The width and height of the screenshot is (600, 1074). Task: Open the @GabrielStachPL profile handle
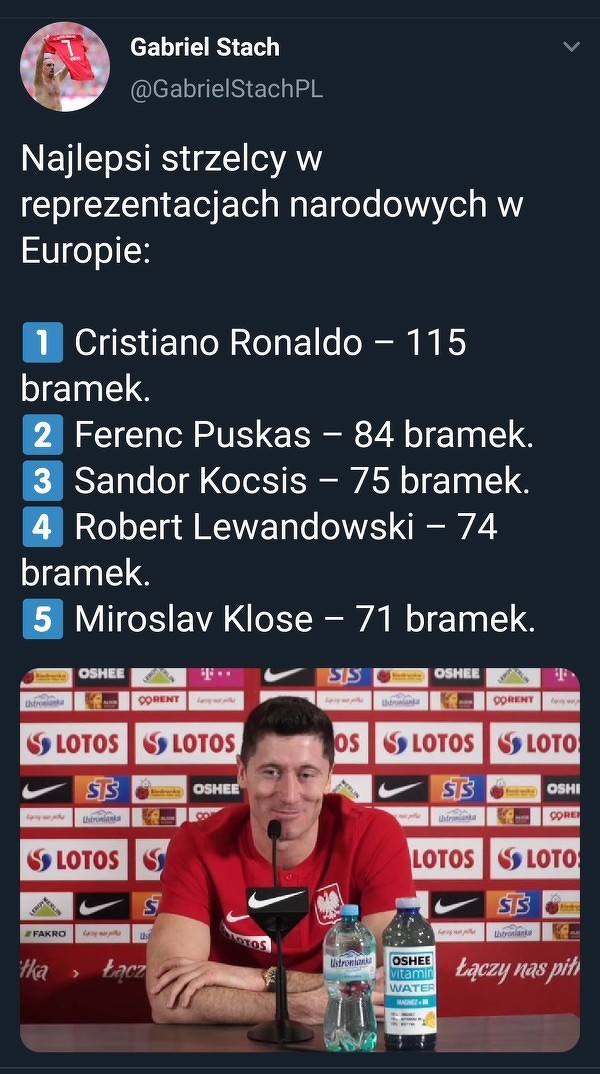226,89
